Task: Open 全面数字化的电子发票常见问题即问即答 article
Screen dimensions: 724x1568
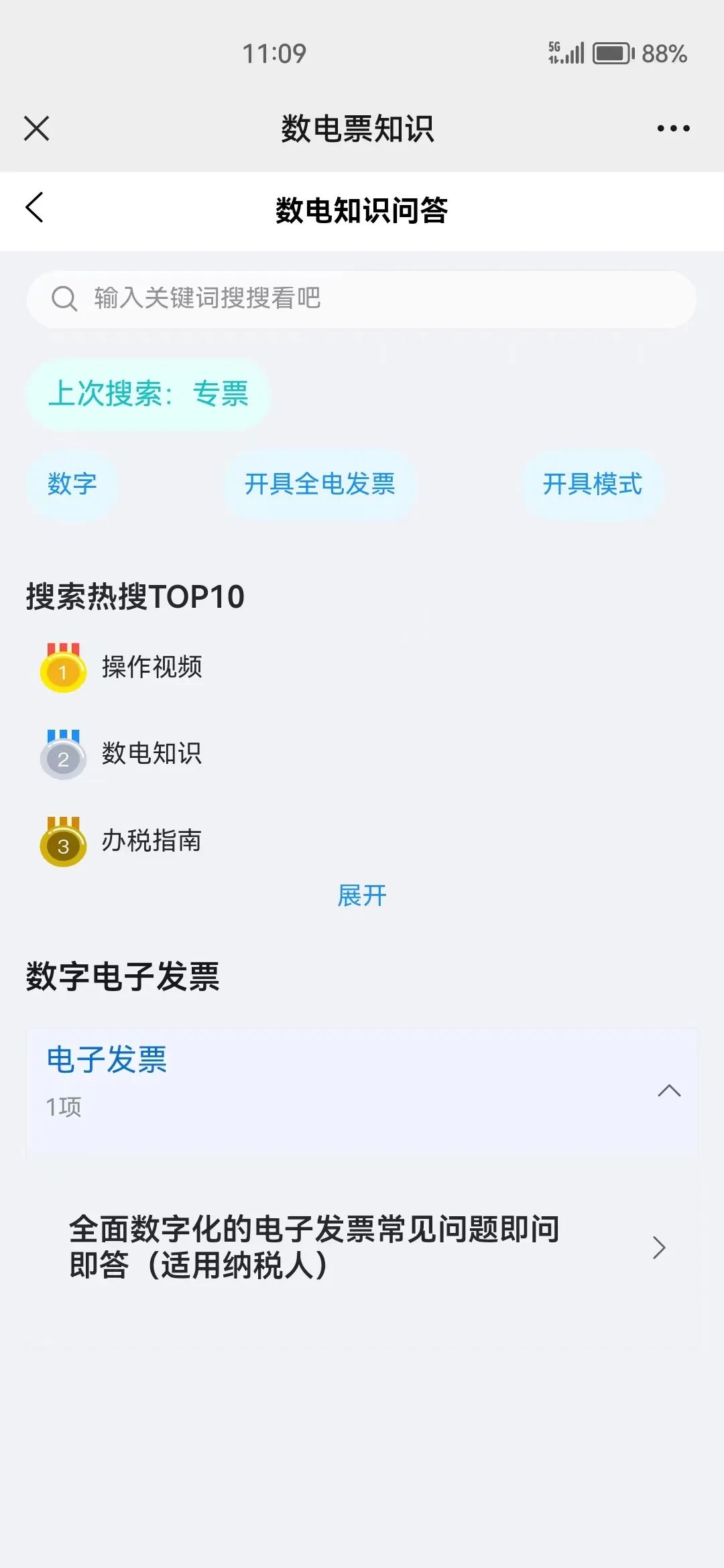Action: [x=362, y=1248]
